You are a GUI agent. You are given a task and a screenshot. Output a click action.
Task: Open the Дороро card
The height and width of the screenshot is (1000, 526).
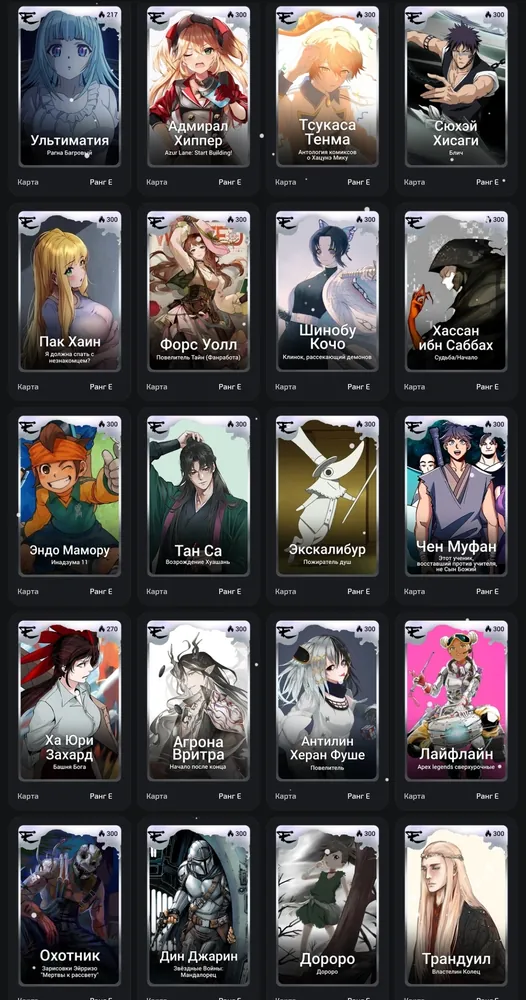click(327, 906)
